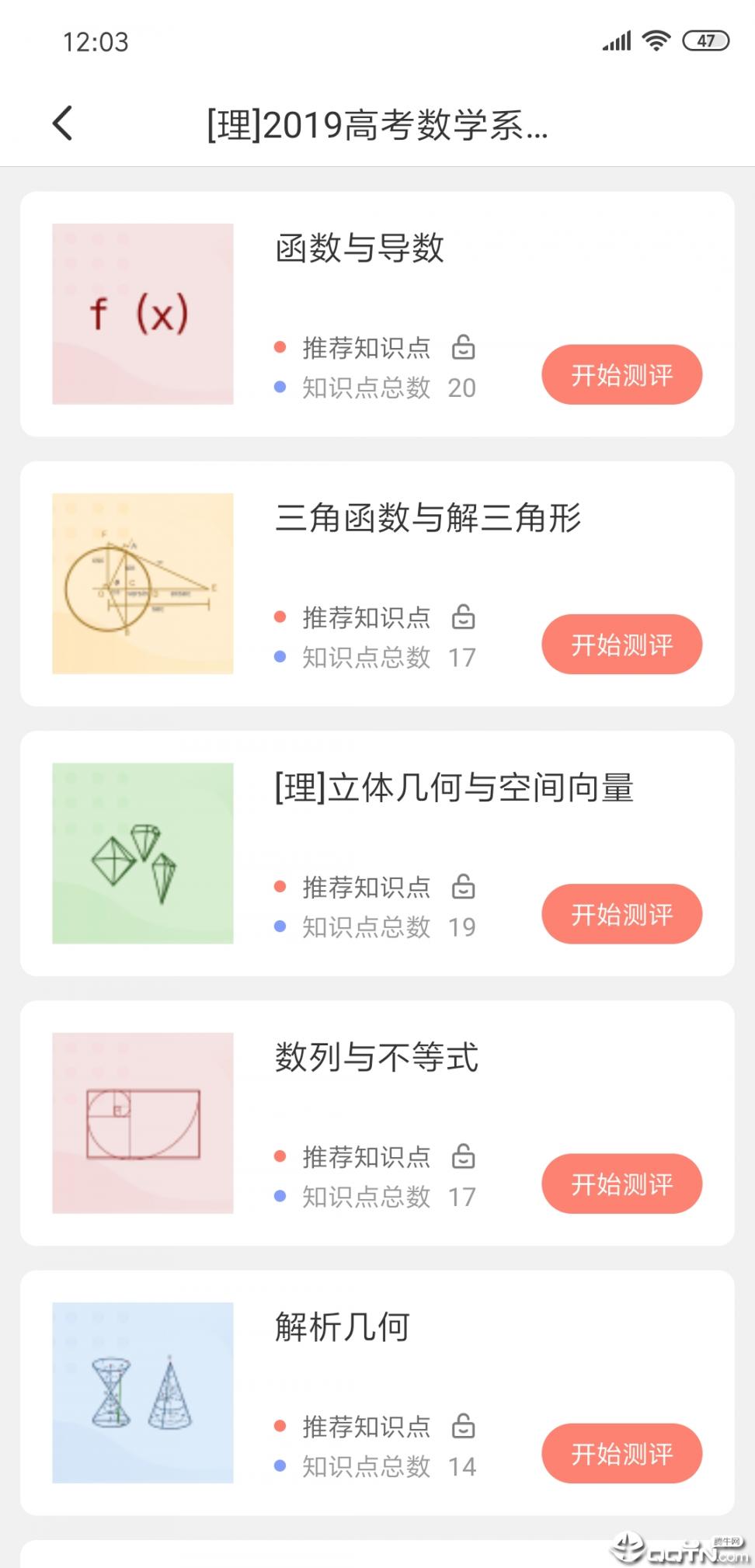Open the [理]立体几何与空间向量 card

point(143,853)
